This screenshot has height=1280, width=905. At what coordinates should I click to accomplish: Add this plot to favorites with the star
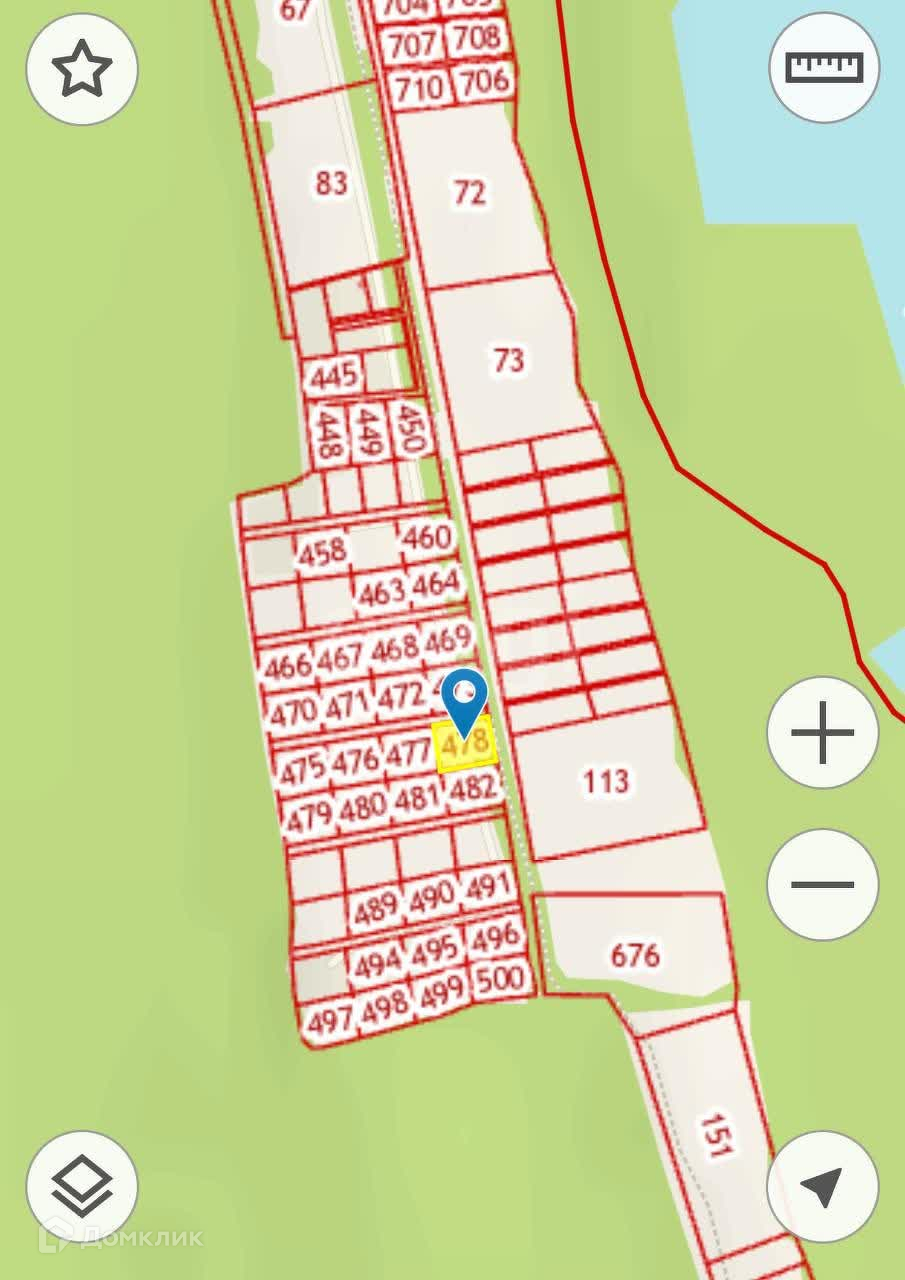point(82,69)
